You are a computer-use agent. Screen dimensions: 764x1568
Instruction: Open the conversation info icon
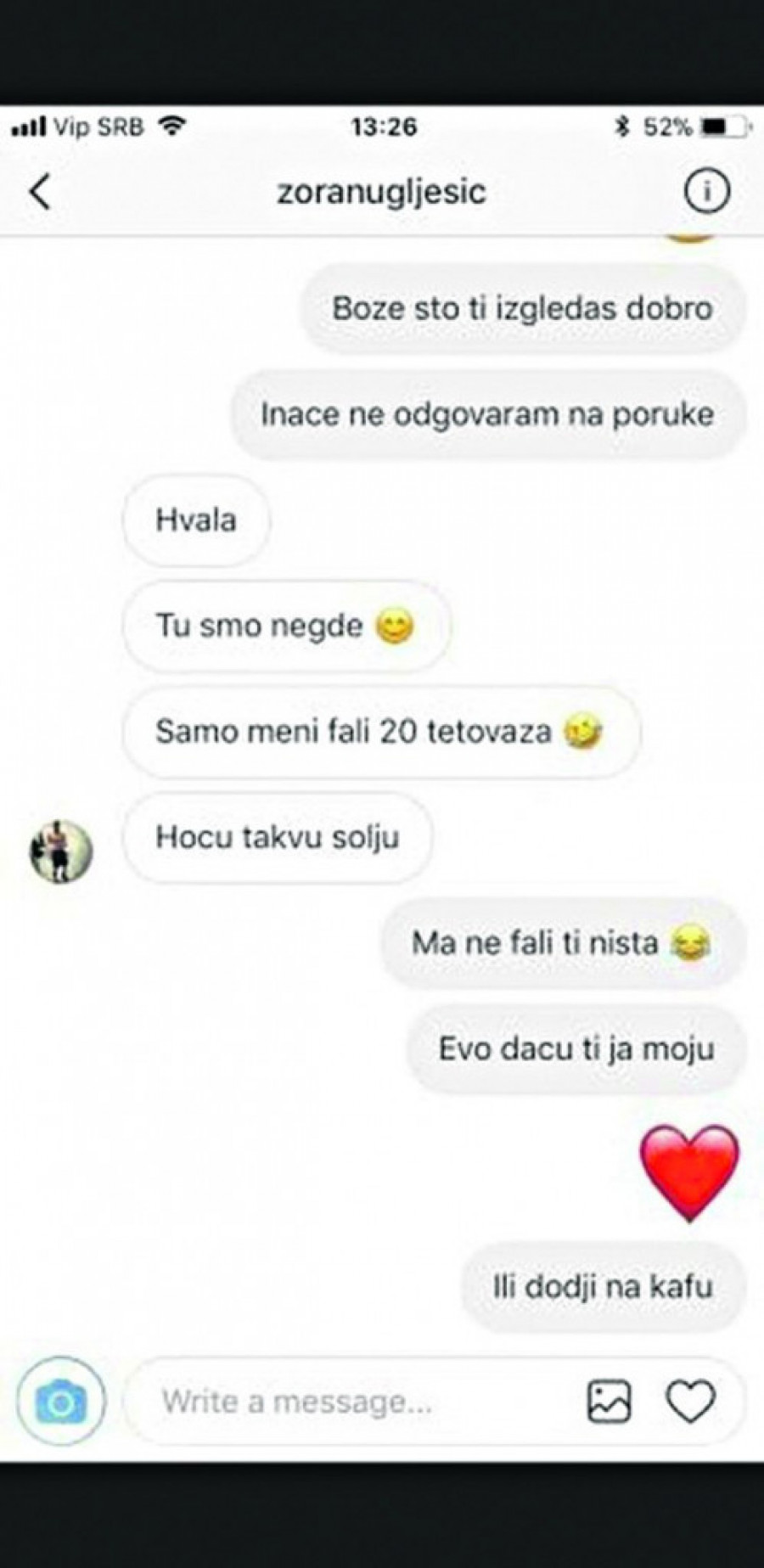706,192
